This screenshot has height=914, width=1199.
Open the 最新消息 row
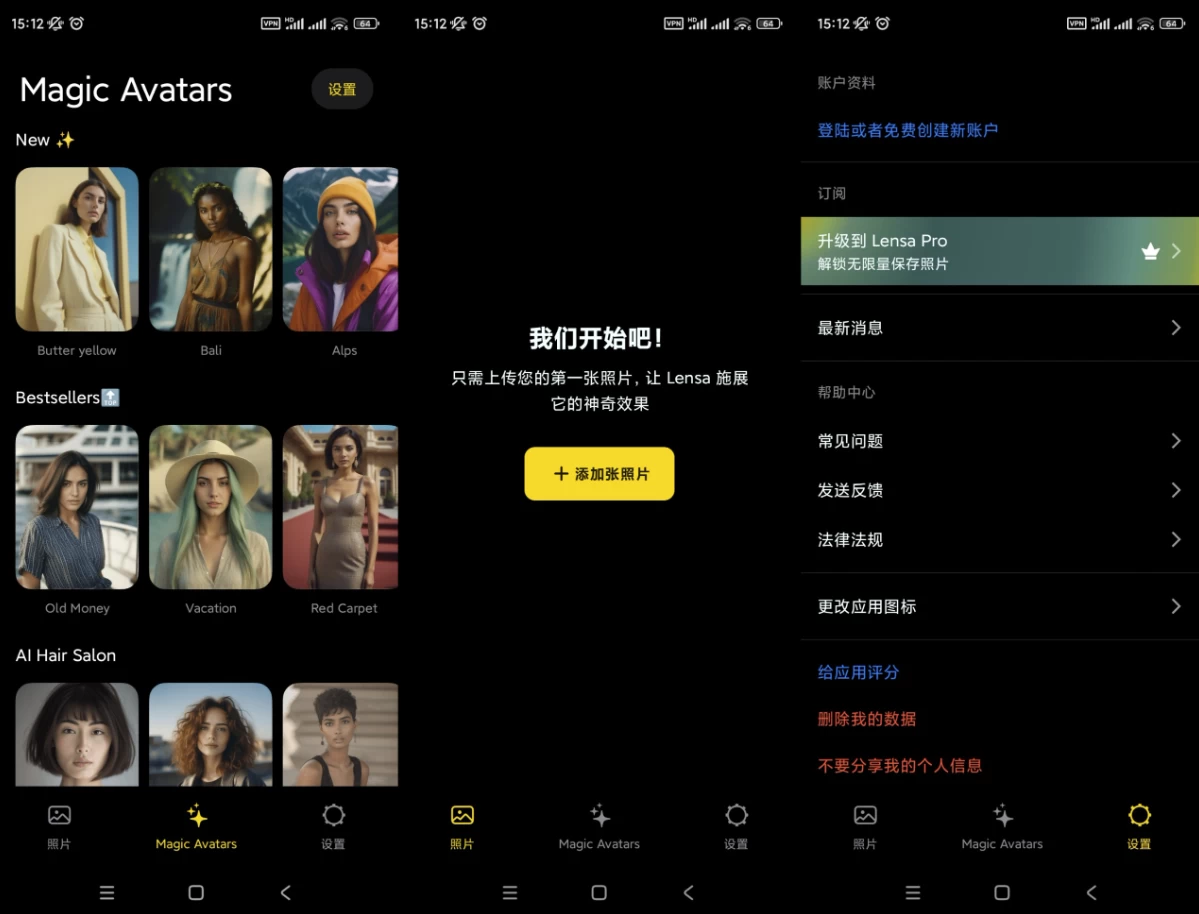pyautogui.click(x=999, y=328)
